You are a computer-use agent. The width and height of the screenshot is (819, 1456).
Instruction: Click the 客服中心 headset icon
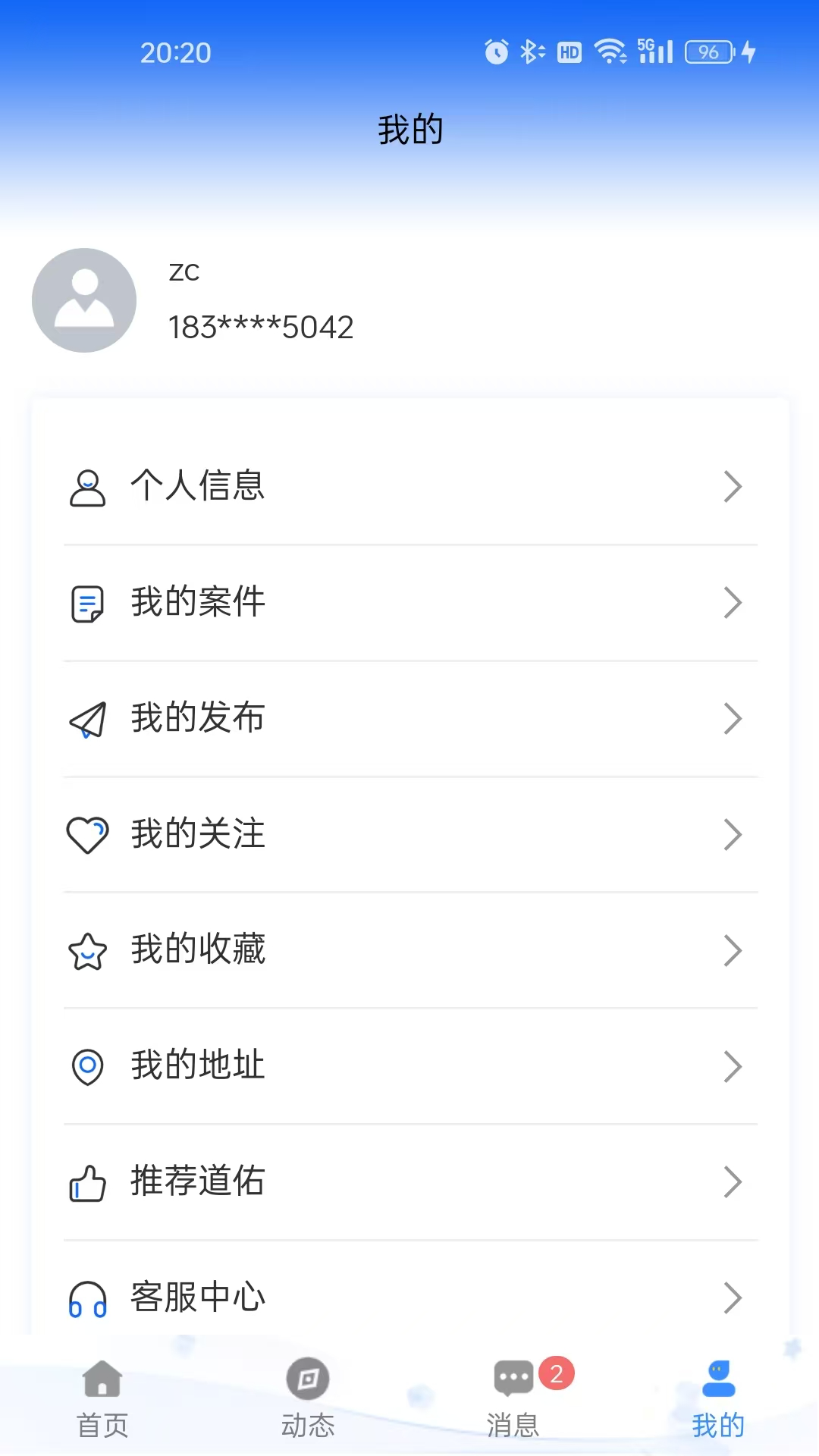[86, 1298]
